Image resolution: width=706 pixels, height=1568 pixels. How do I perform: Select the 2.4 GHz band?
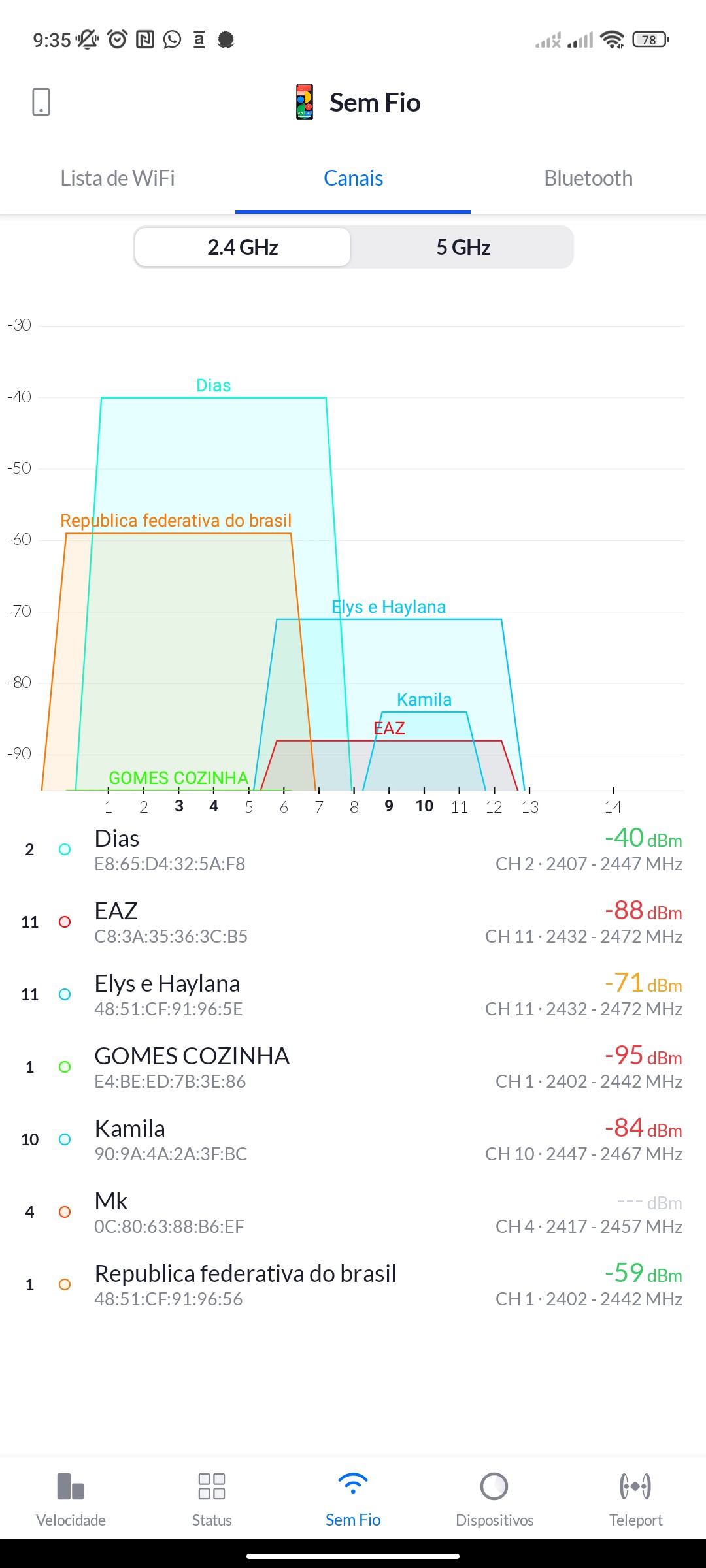coord(243,247)
